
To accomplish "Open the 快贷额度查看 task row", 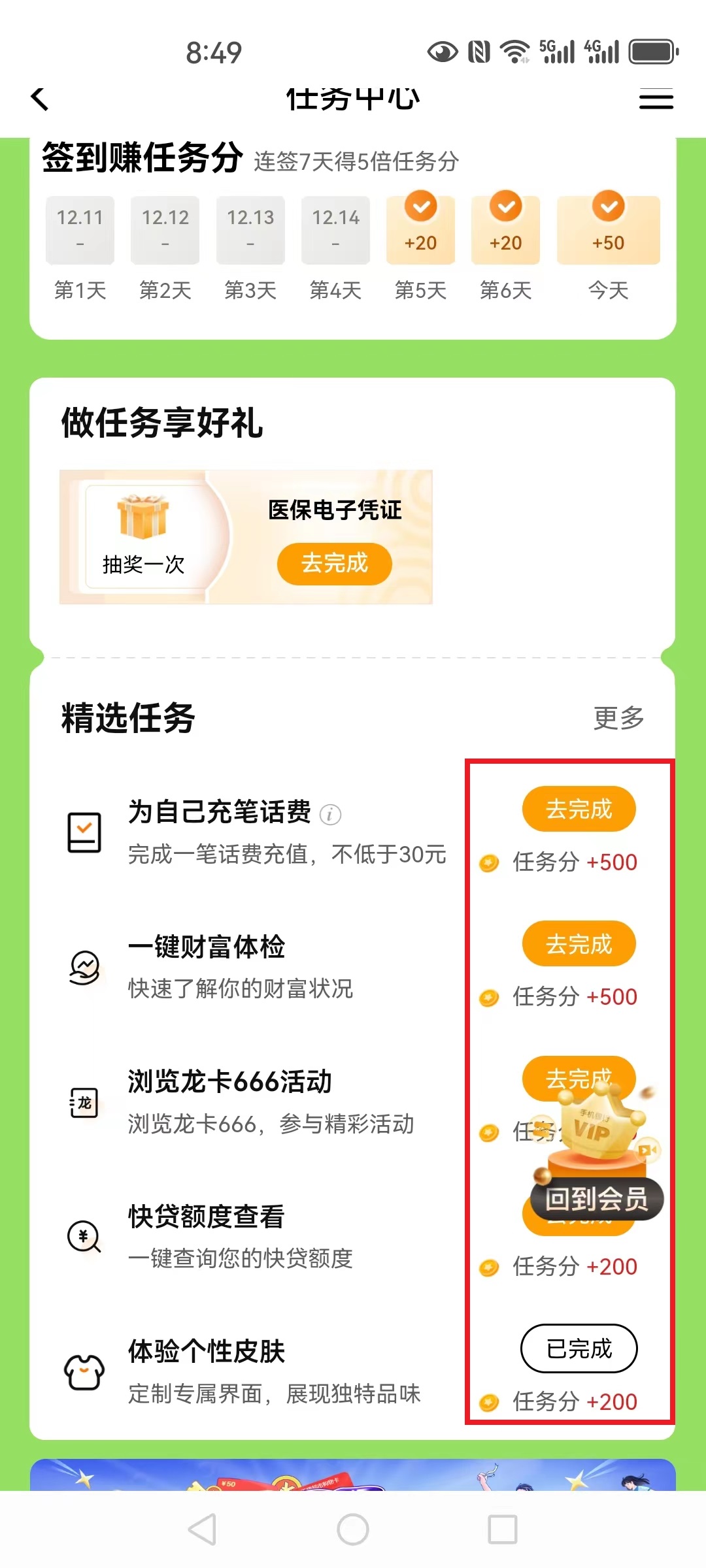I will 261,1236.
